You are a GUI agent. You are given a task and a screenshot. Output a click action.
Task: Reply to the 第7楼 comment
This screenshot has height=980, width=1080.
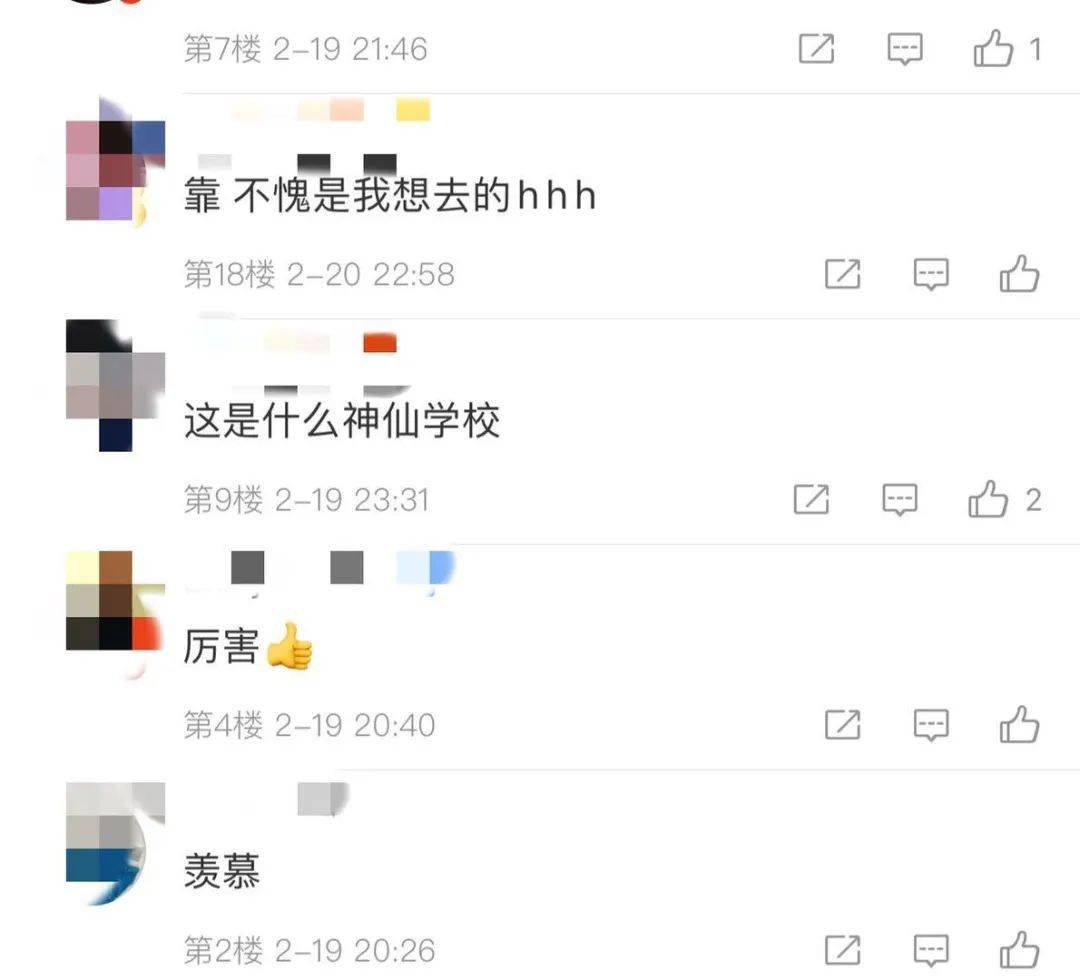pos(904,49)
